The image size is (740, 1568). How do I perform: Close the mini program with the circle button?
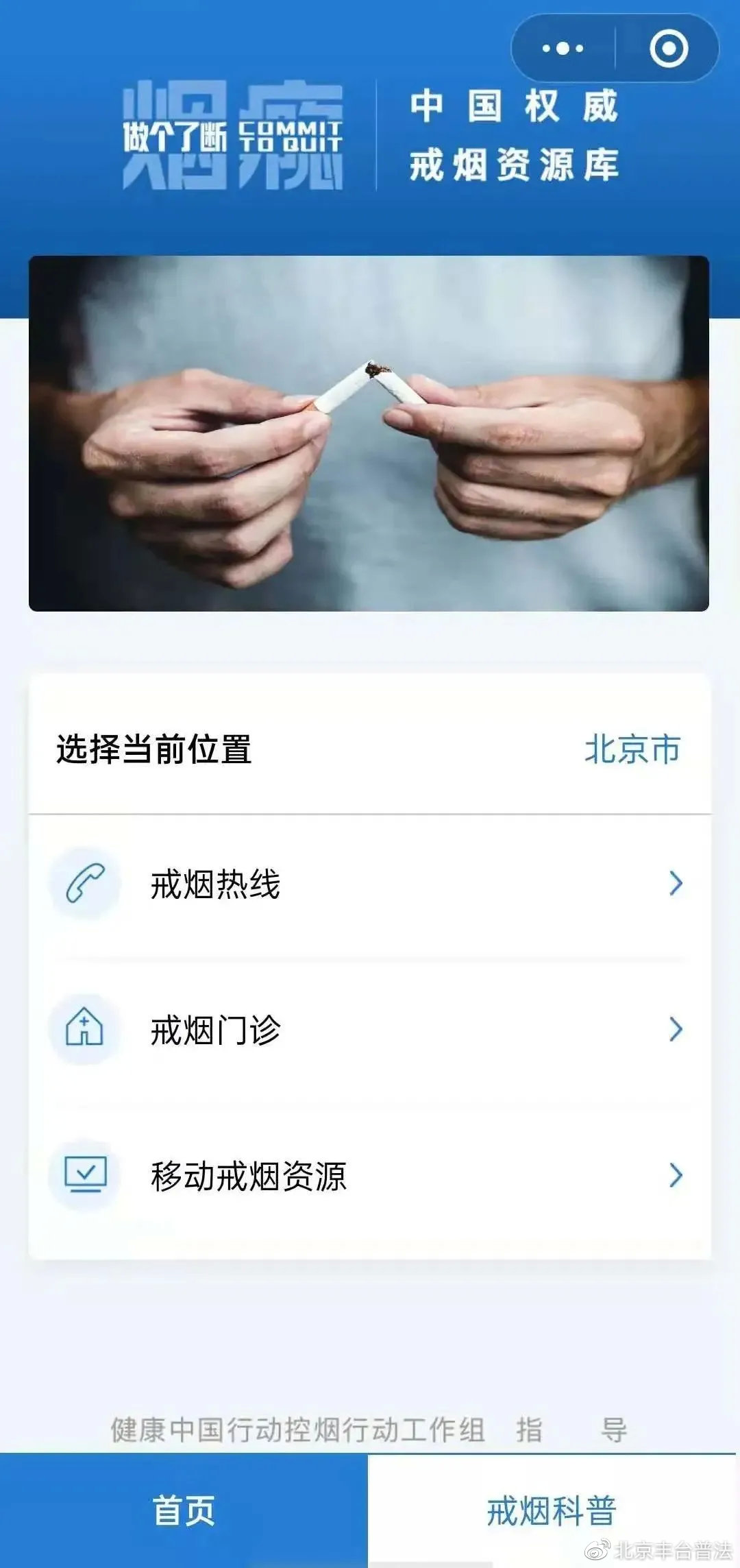[x=668, y=49]
